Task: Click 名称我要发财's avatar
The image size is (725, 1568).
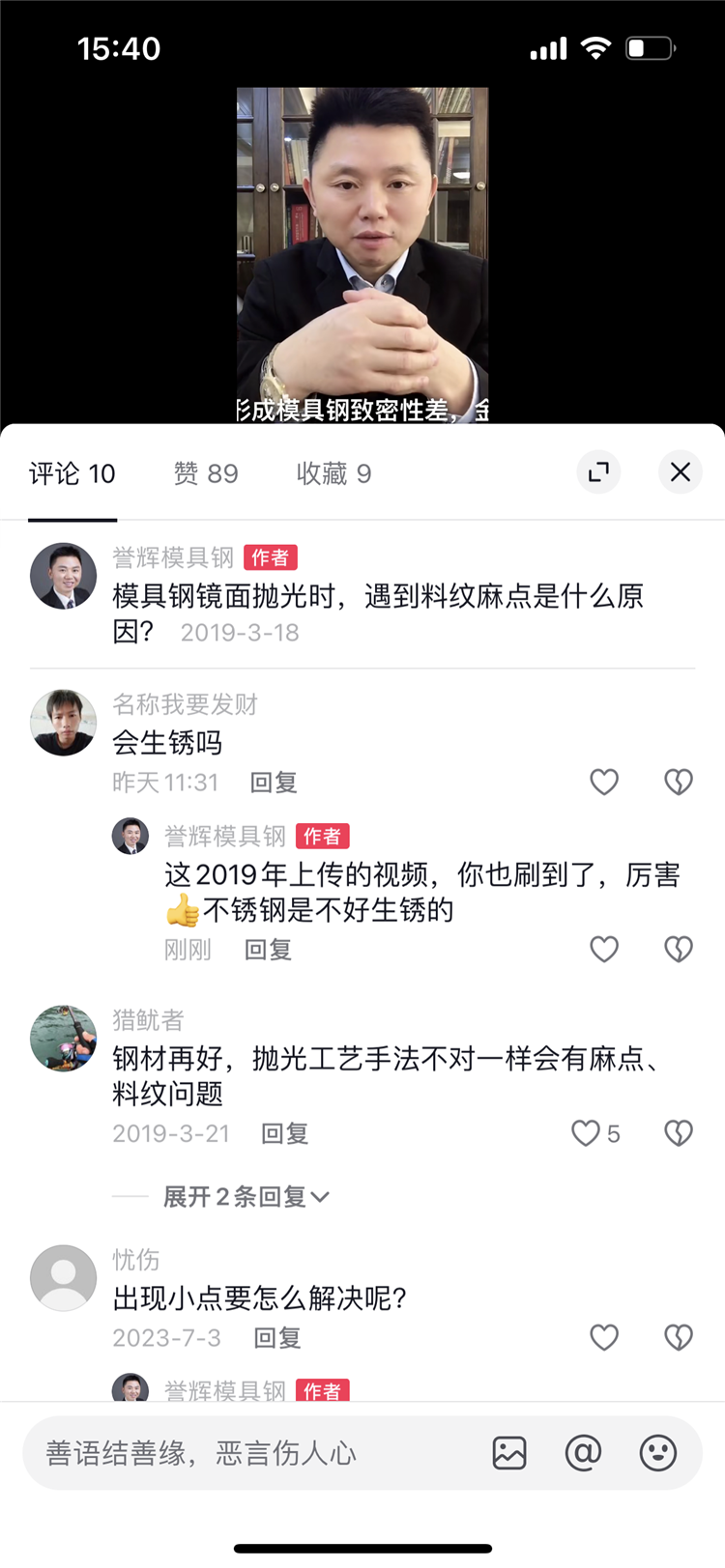Action: click(63, 722)
